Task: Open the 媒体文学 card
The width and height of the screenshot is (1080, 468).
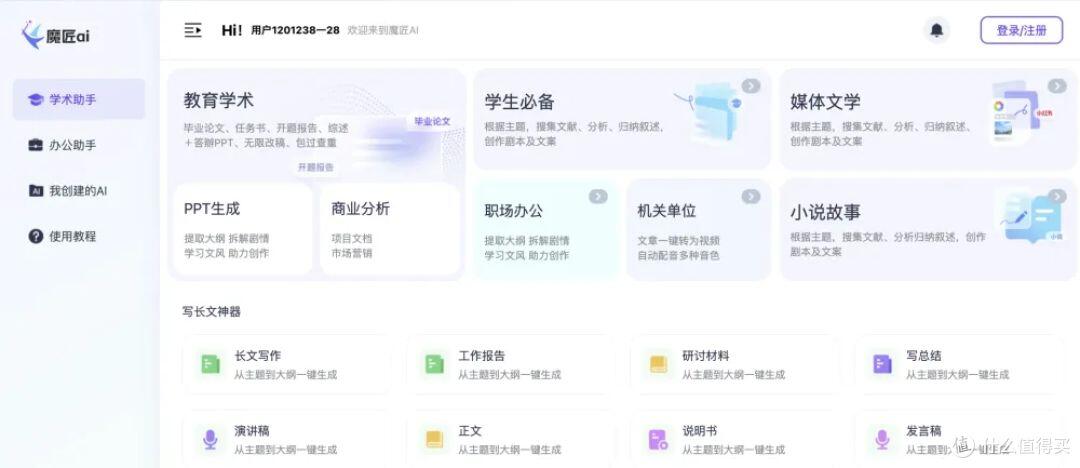Action: [928, 119]
